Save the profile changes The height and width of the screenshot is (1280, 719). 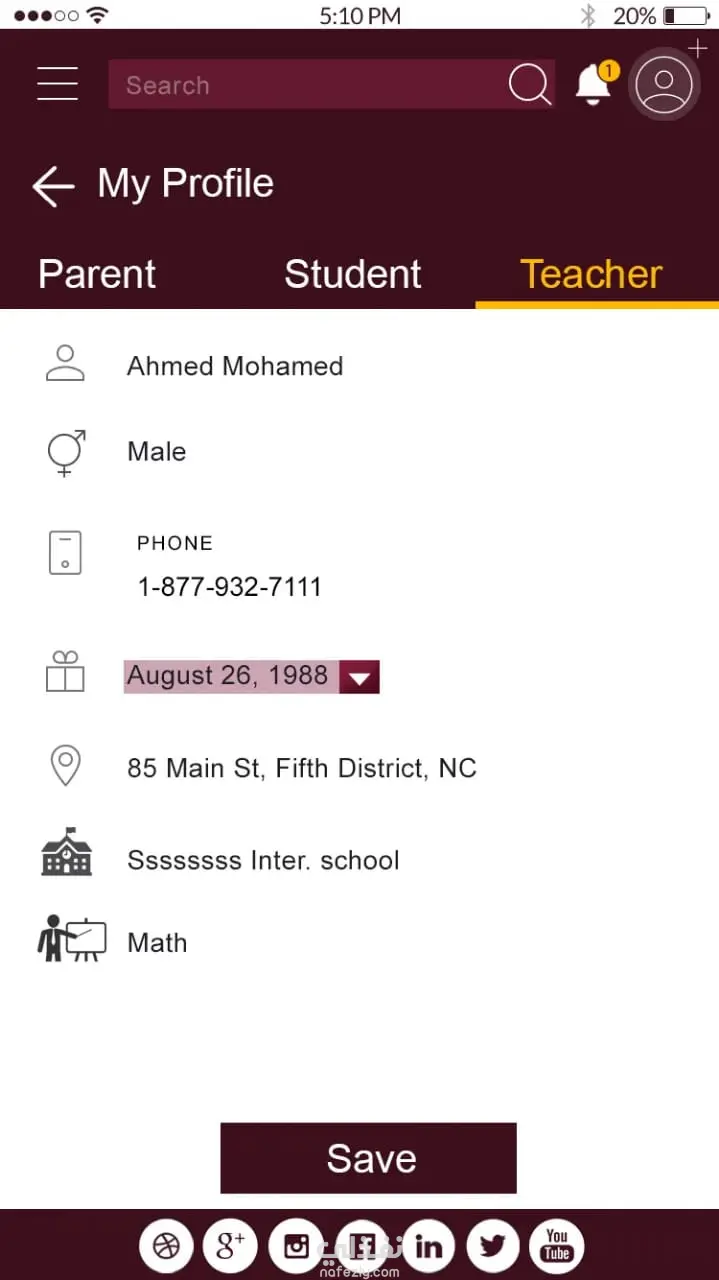(x=368, y=1158)
